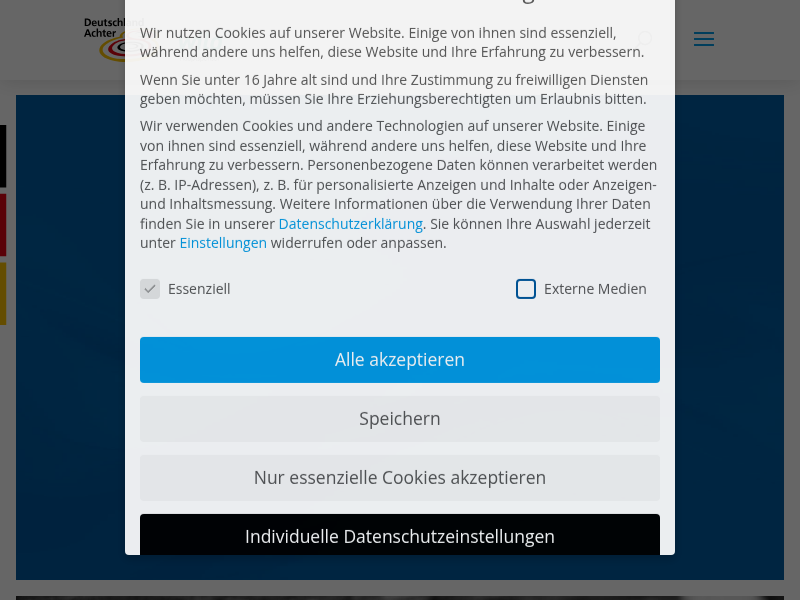Image resolution: width=800 pixels, height=600 pixels.
Task: Open the hamburger menu
Action: click(x=704, y=40)
